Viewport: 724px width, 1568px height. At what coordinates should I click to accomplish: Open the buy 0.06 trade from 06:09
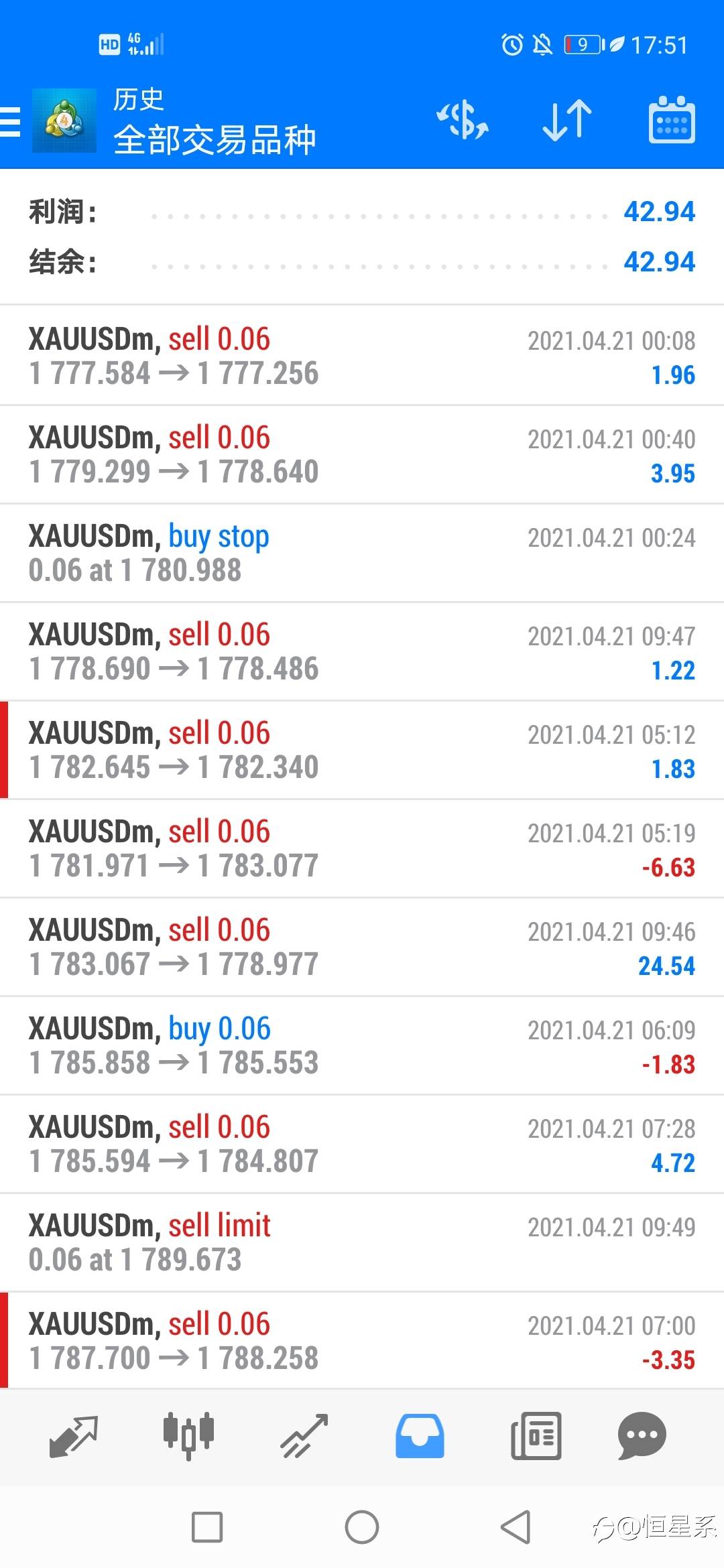362,1045
